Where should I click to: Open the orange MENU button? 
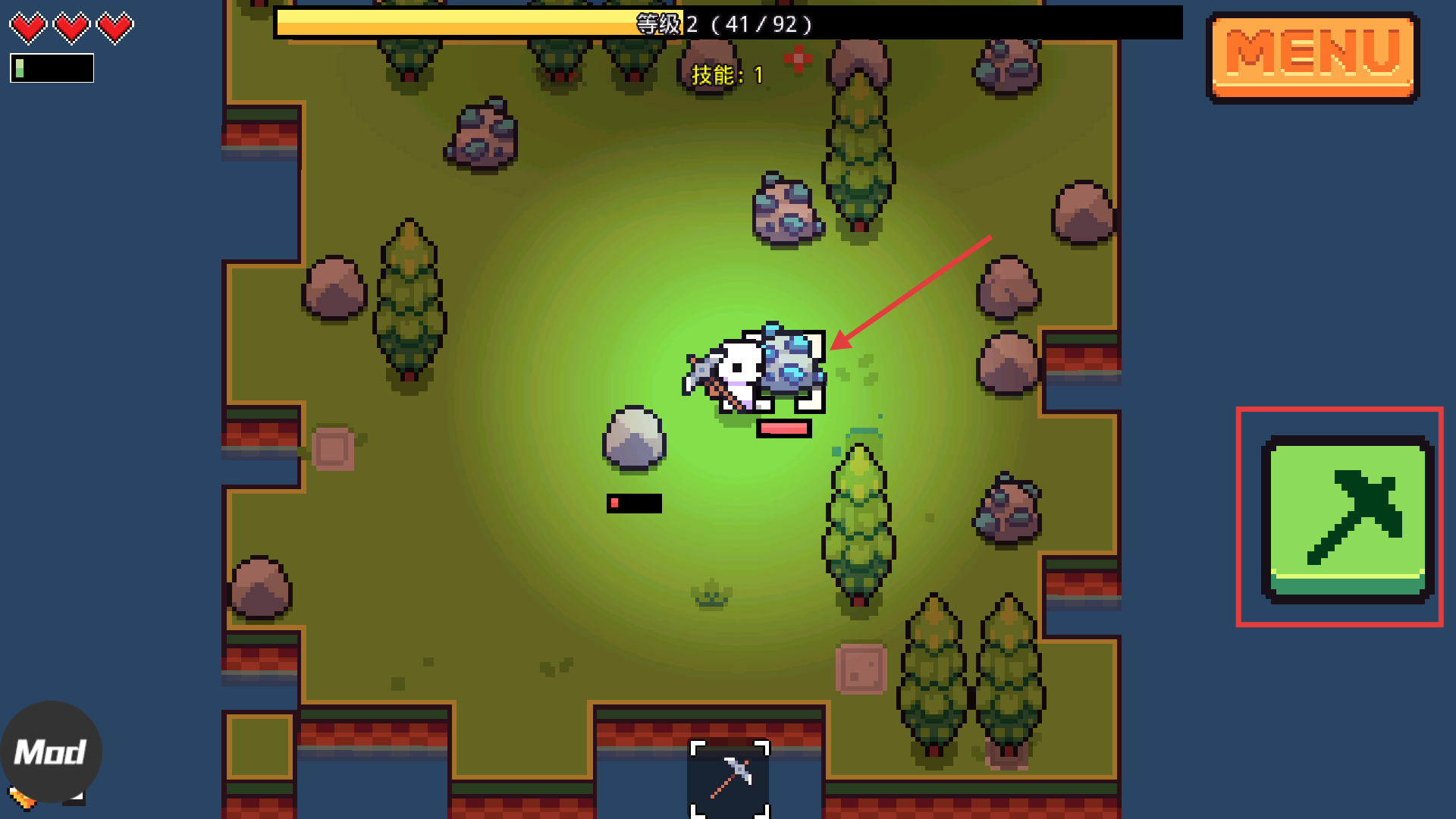point(1313,57)
